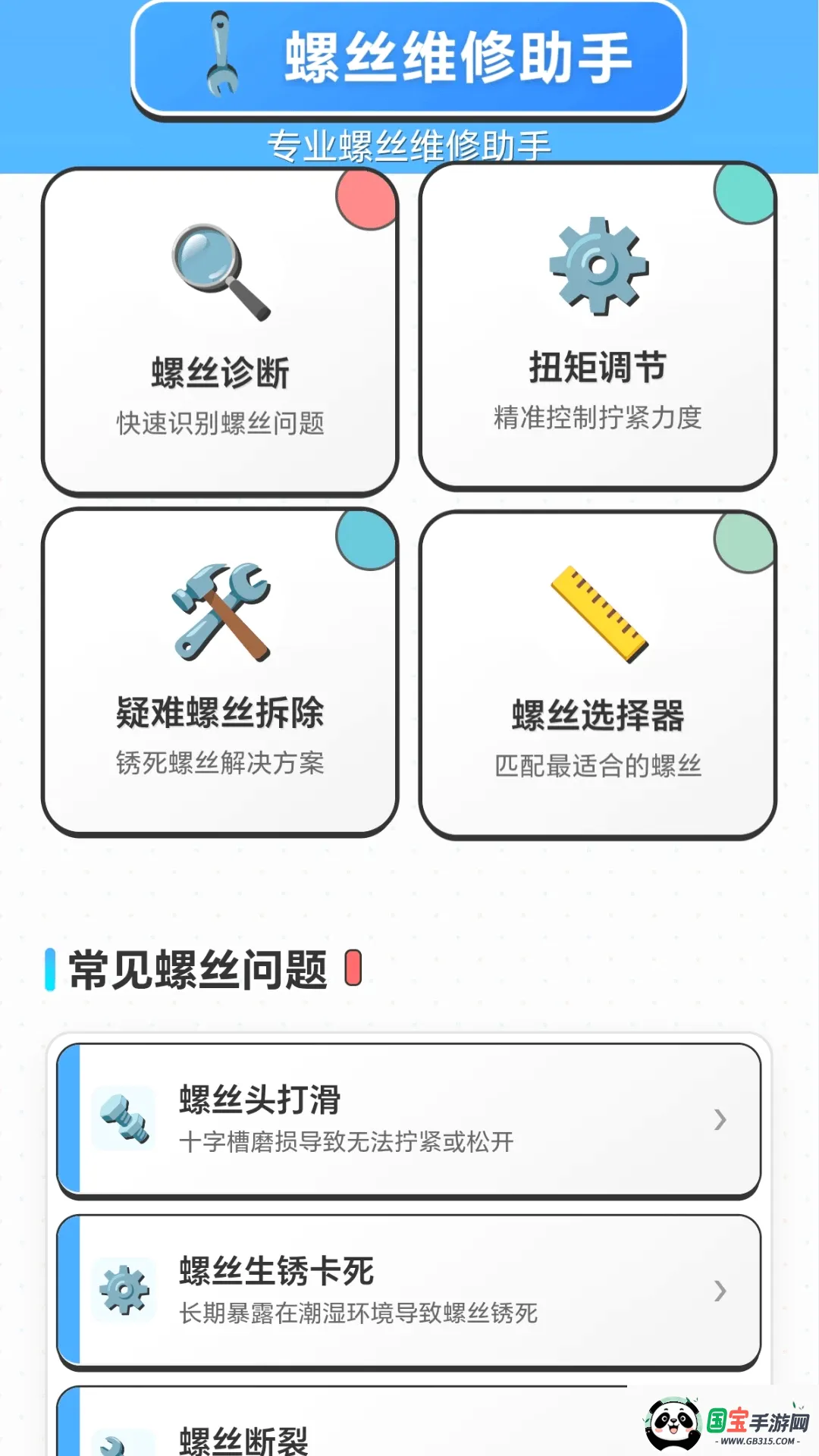Viewport: 819px width, 1456px height.
Task: Select the 疑难螺丝拆除 card
Action: 220,673
